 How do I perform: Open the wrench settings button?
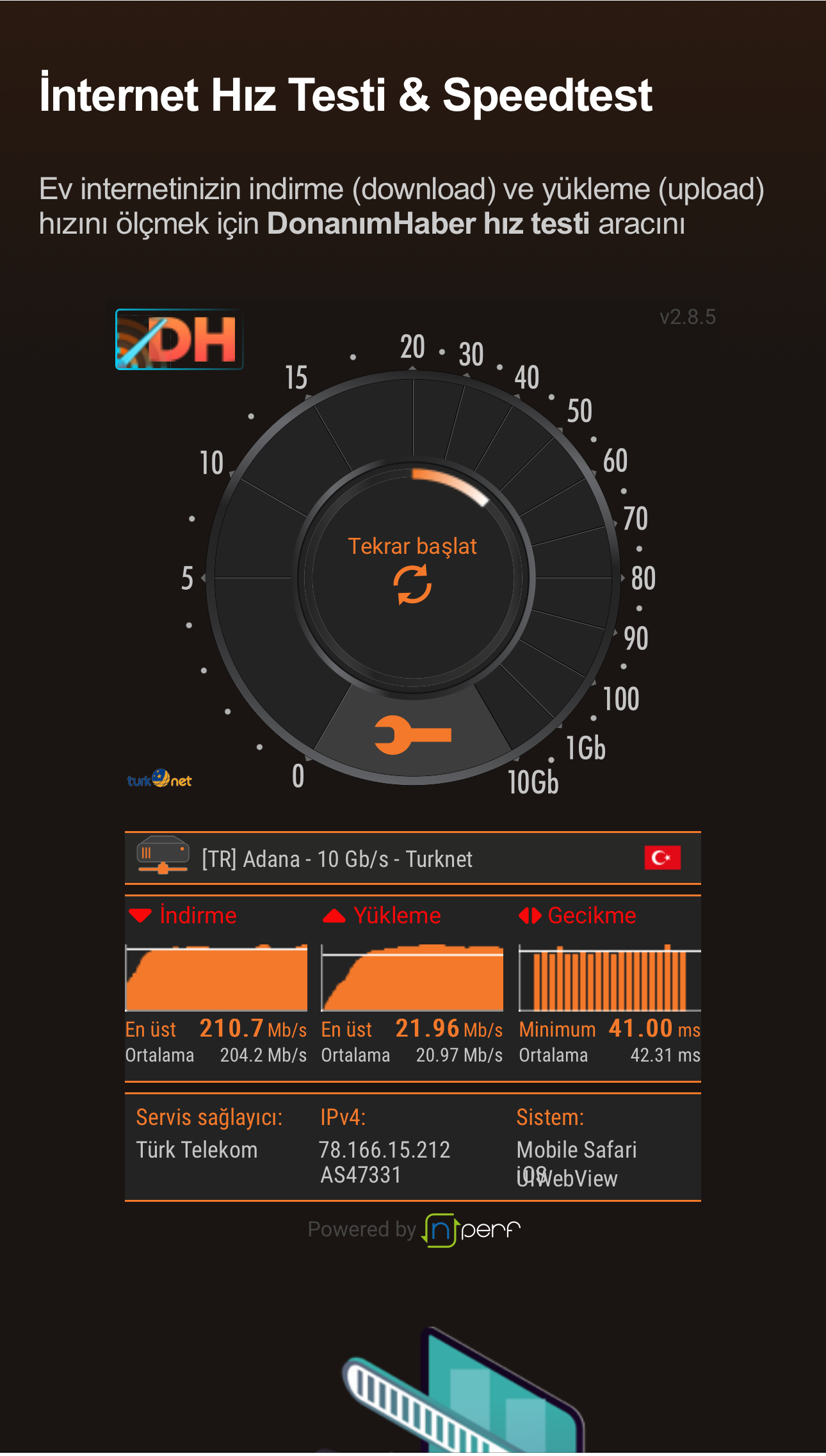[413, 735]
